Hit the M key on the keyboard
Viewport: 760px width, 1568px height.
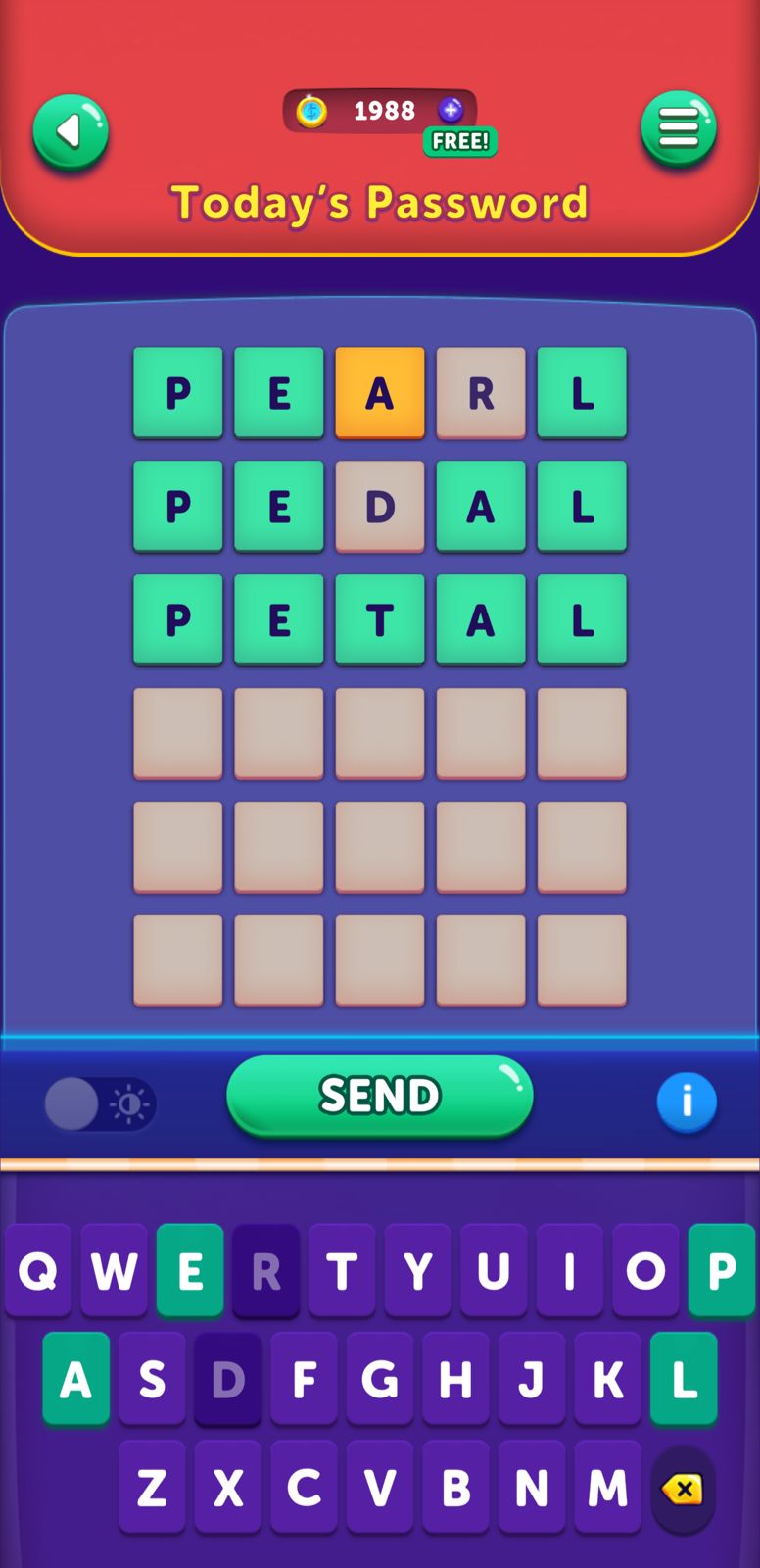pos(607,1488)
